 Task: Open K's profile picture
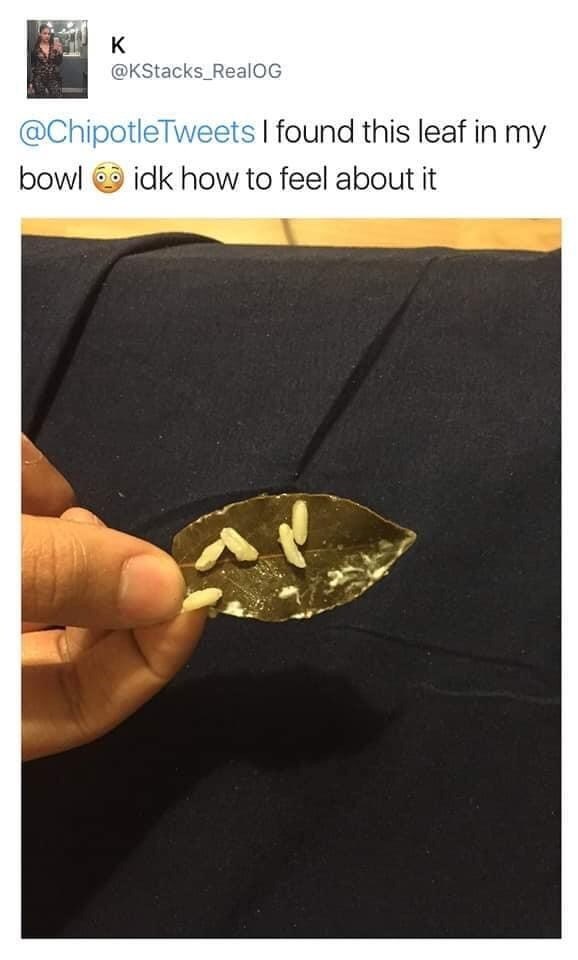pyautogui.click(x=57, y=59)
